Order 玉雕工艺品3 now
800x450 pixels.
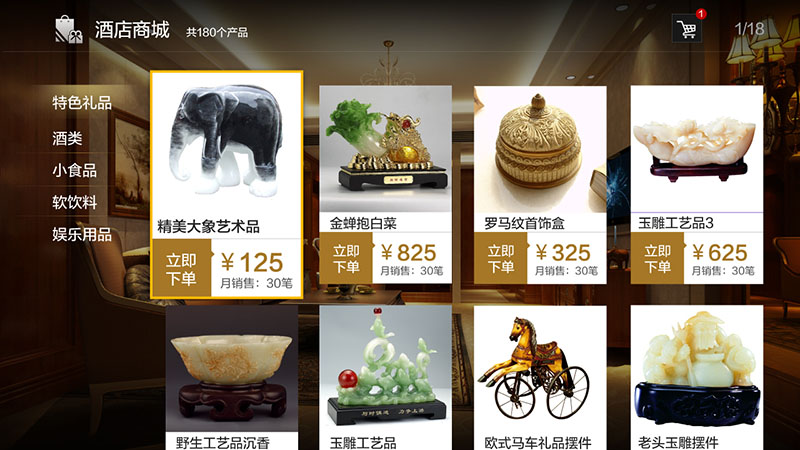(657, 259)
